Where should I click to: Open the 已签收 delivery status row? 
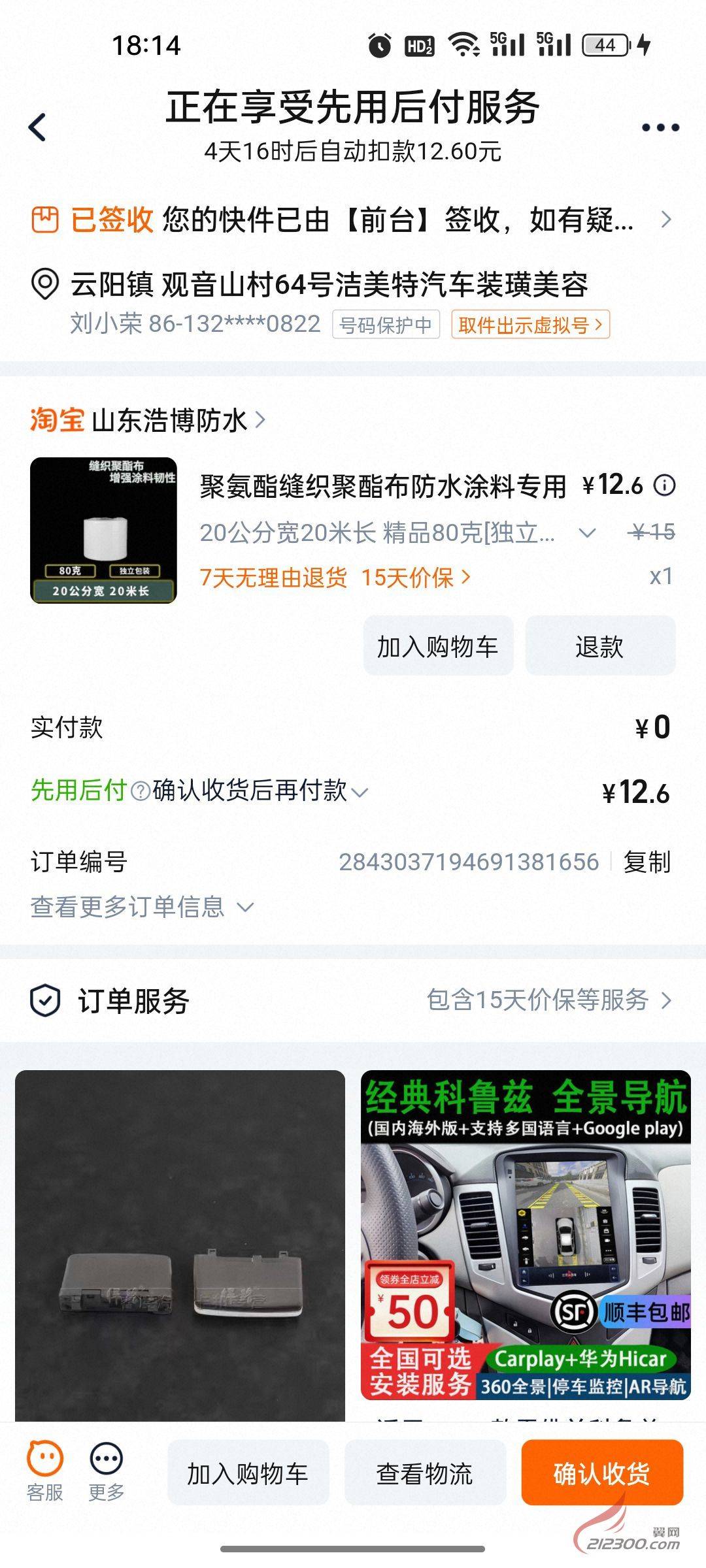(353, 220)
